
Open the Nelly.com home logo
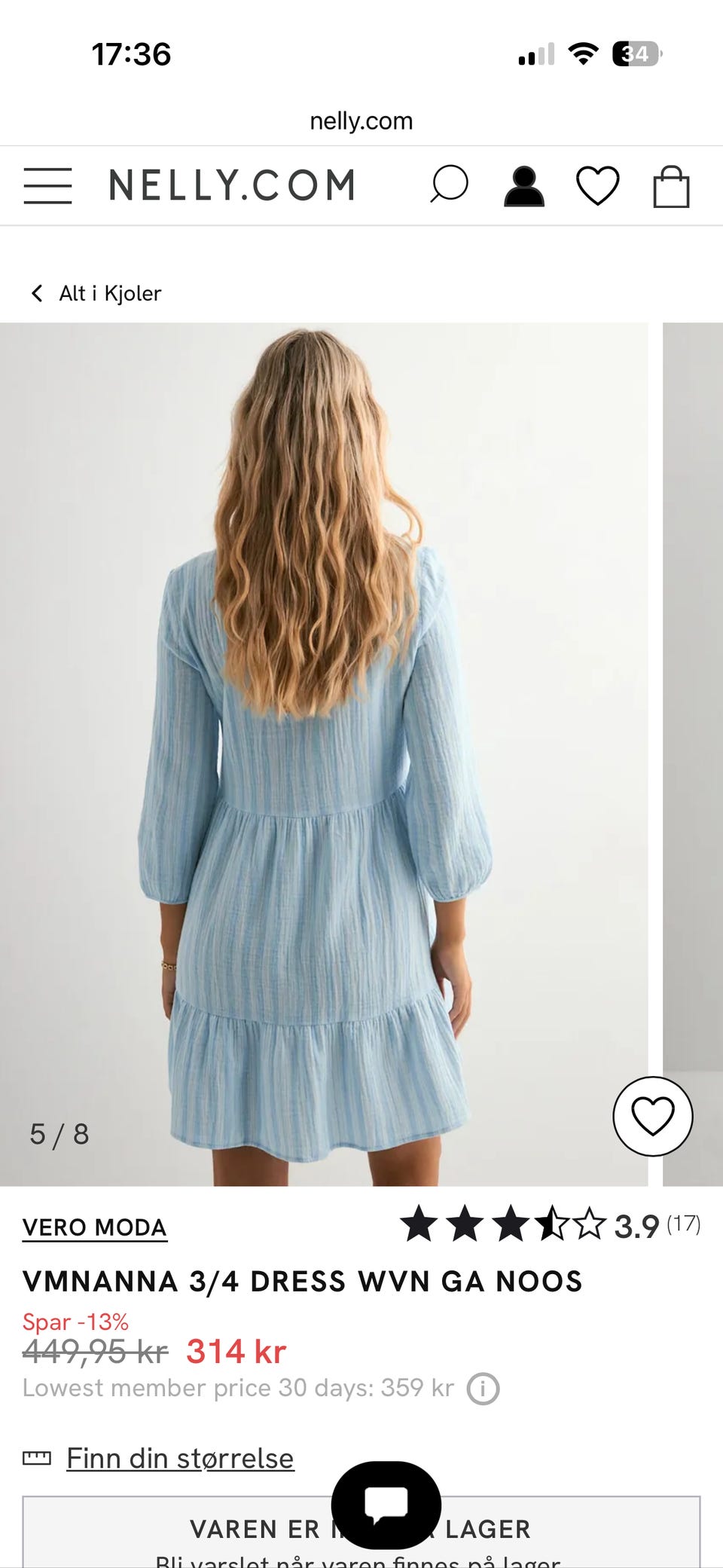[x=232, y=185]
